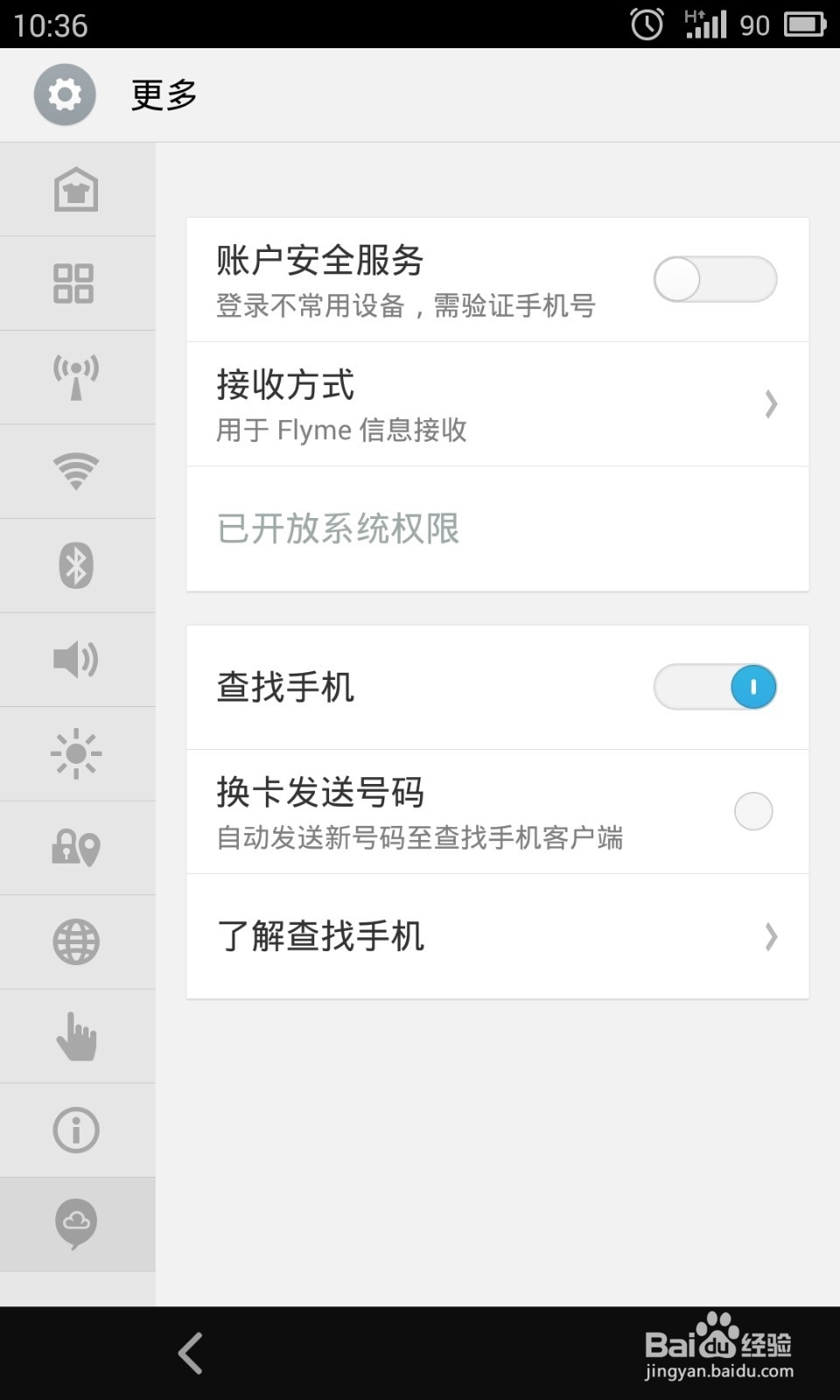
Task: Select the volume/sound icon in sidebar
Action: pos(77,659)
